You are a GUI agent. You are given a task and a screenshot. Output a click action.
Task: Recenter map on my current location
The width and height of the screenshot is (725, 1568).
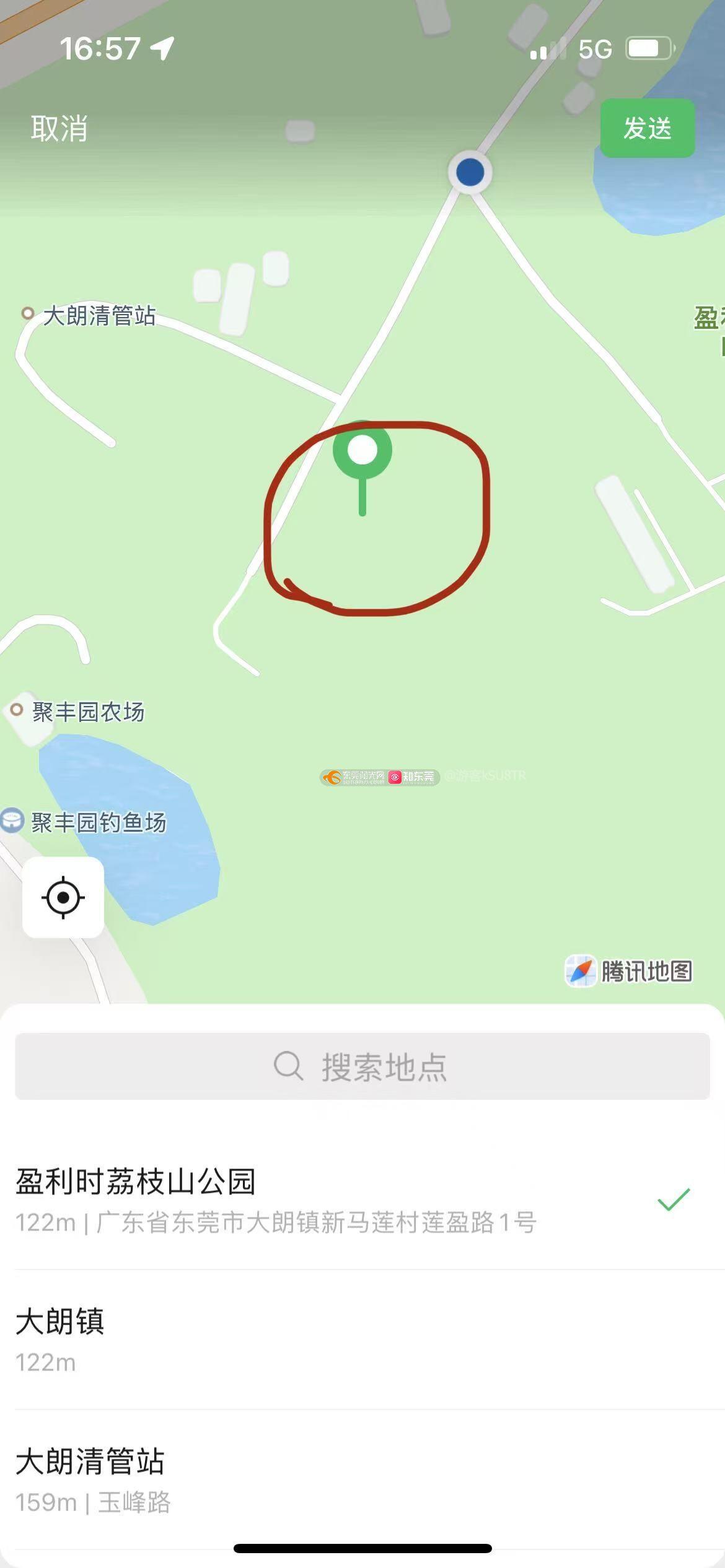pos(63,897)
